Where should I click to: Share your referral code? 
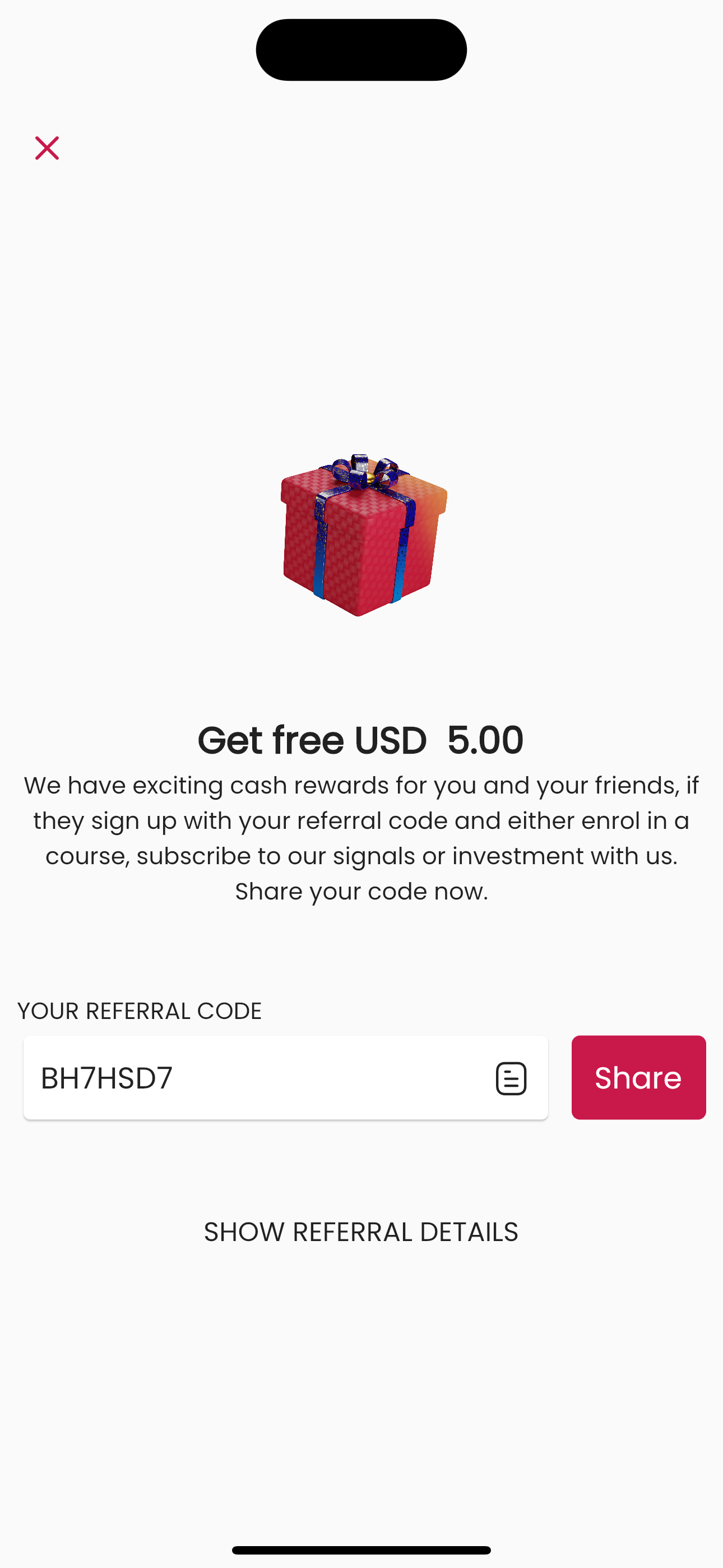coord(638,1077)
